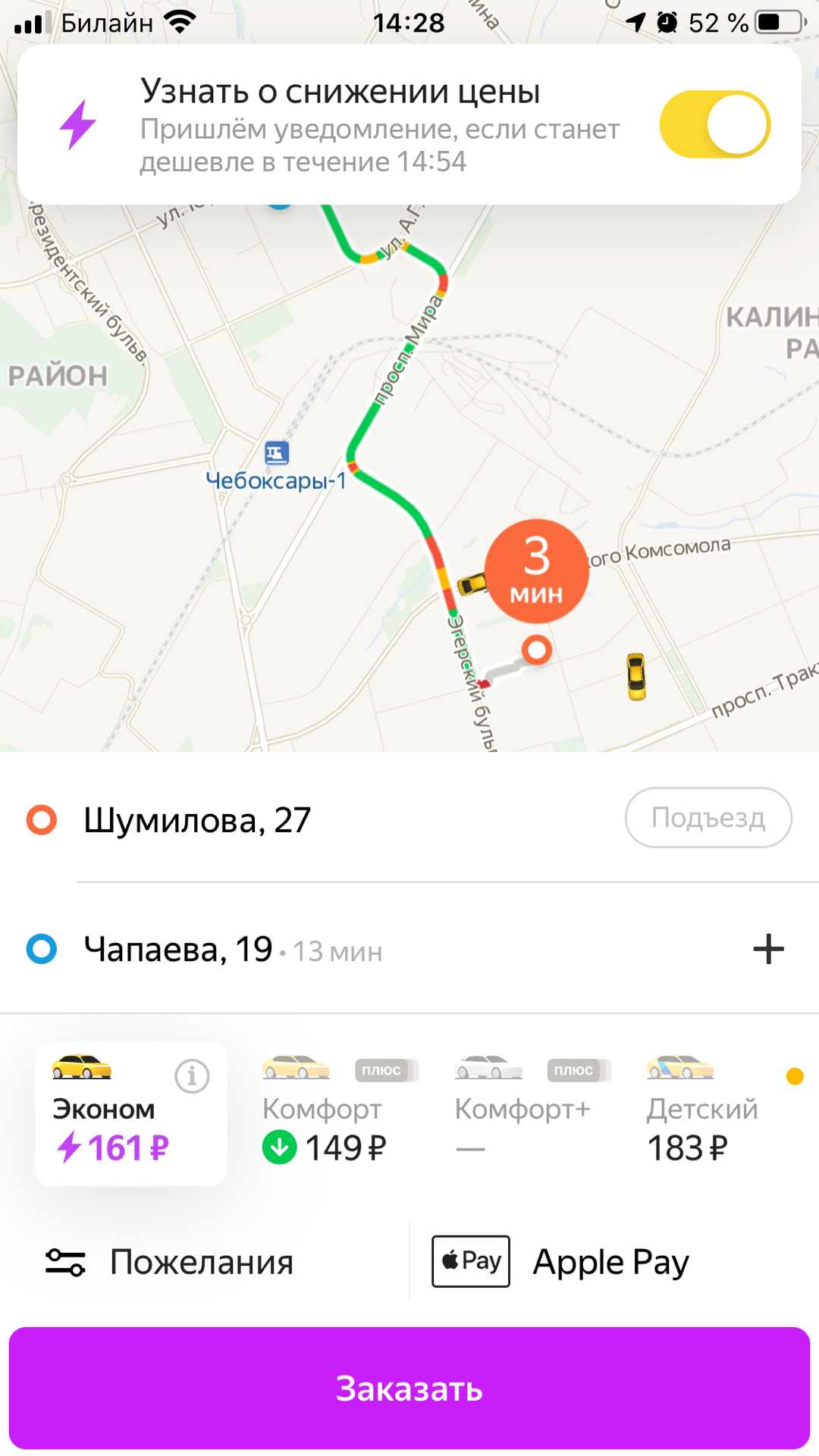This screenshot has height=1456, width=819.
Task: Change destination Чапаева, 19
Action: [x=178, y=949]
